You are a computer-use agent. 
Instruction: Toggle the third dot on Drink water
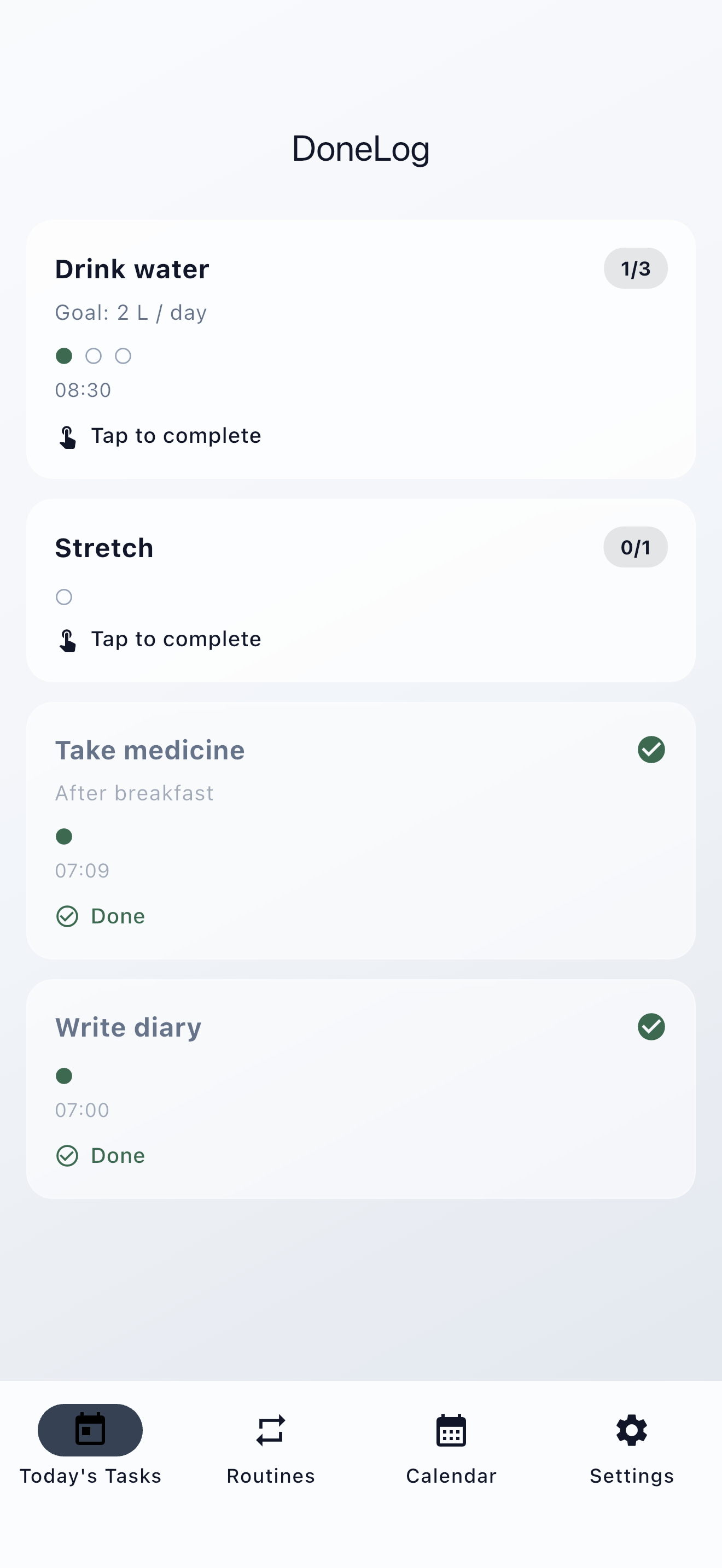(123, 355)
